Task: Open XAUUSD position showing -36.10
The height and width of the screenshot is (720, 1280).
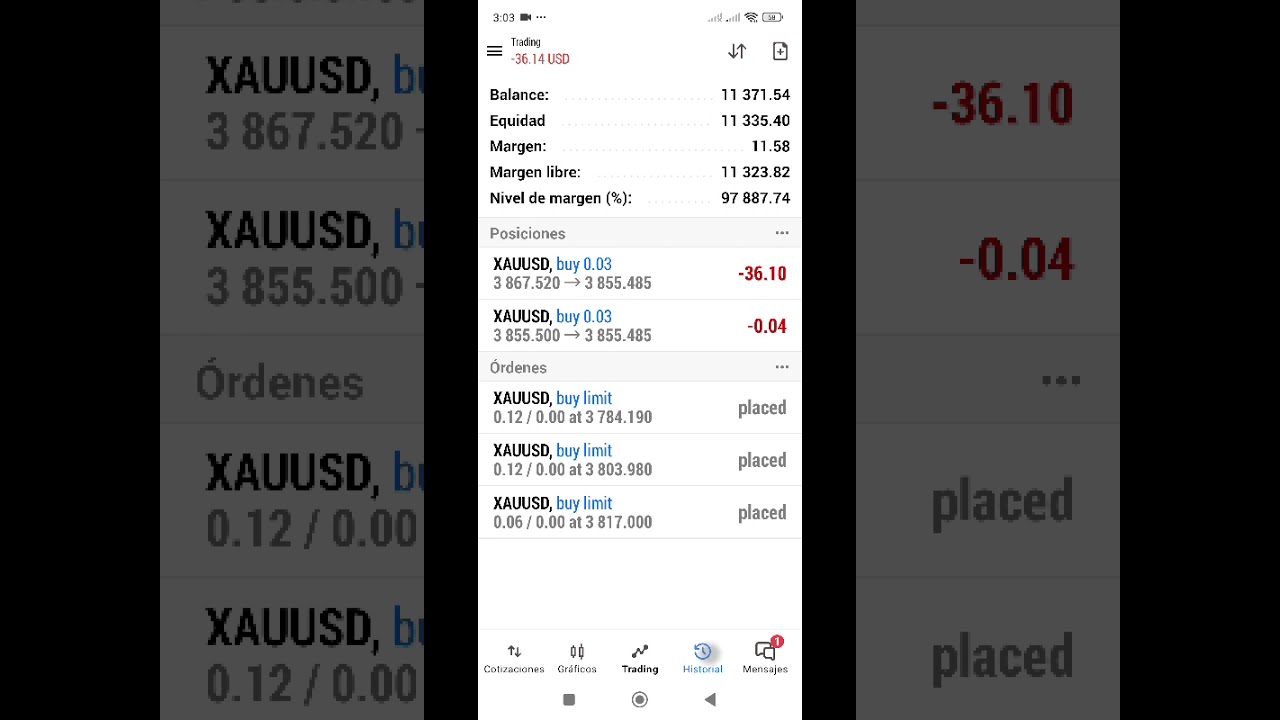Action: pos(640,273)
